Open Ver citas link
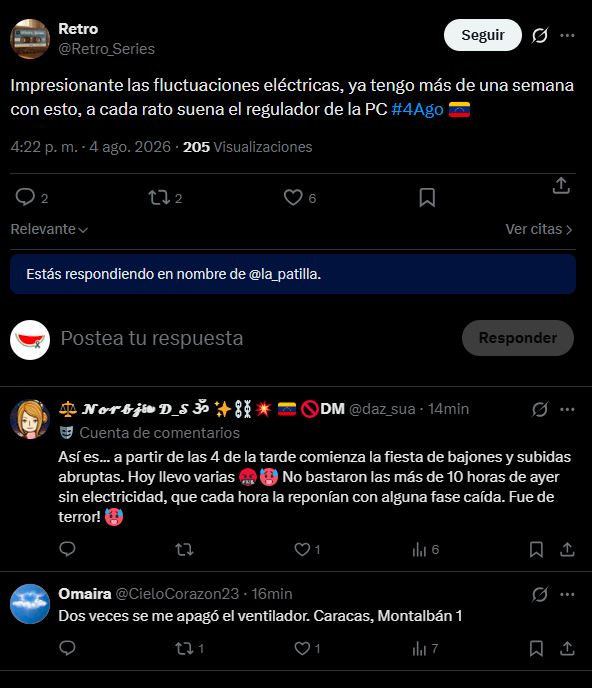Image resolution: width=592 pixels, height=688 pixels. pos(538,229)
